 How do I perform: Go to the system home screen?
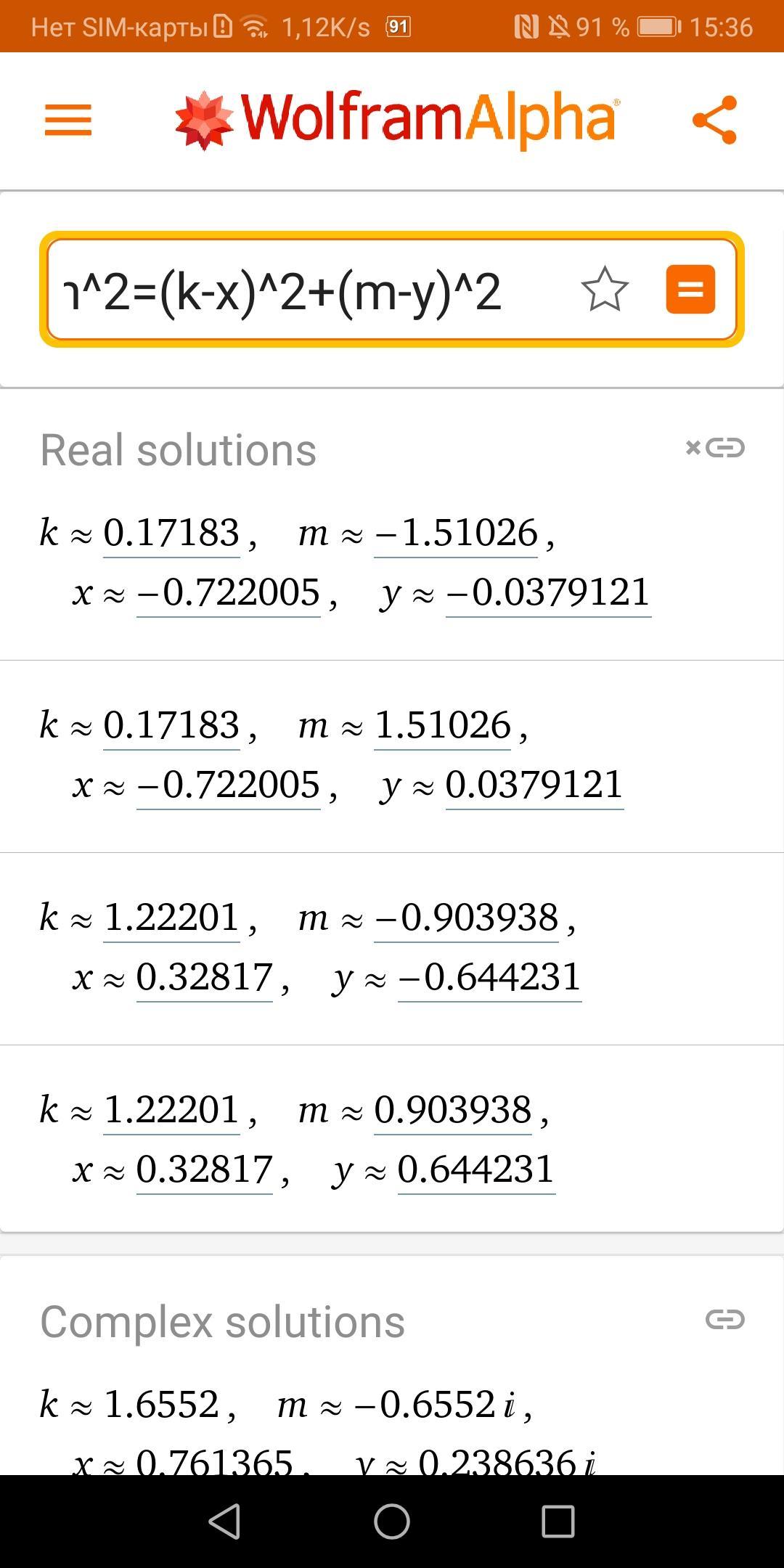click(x=392, y=1521)
